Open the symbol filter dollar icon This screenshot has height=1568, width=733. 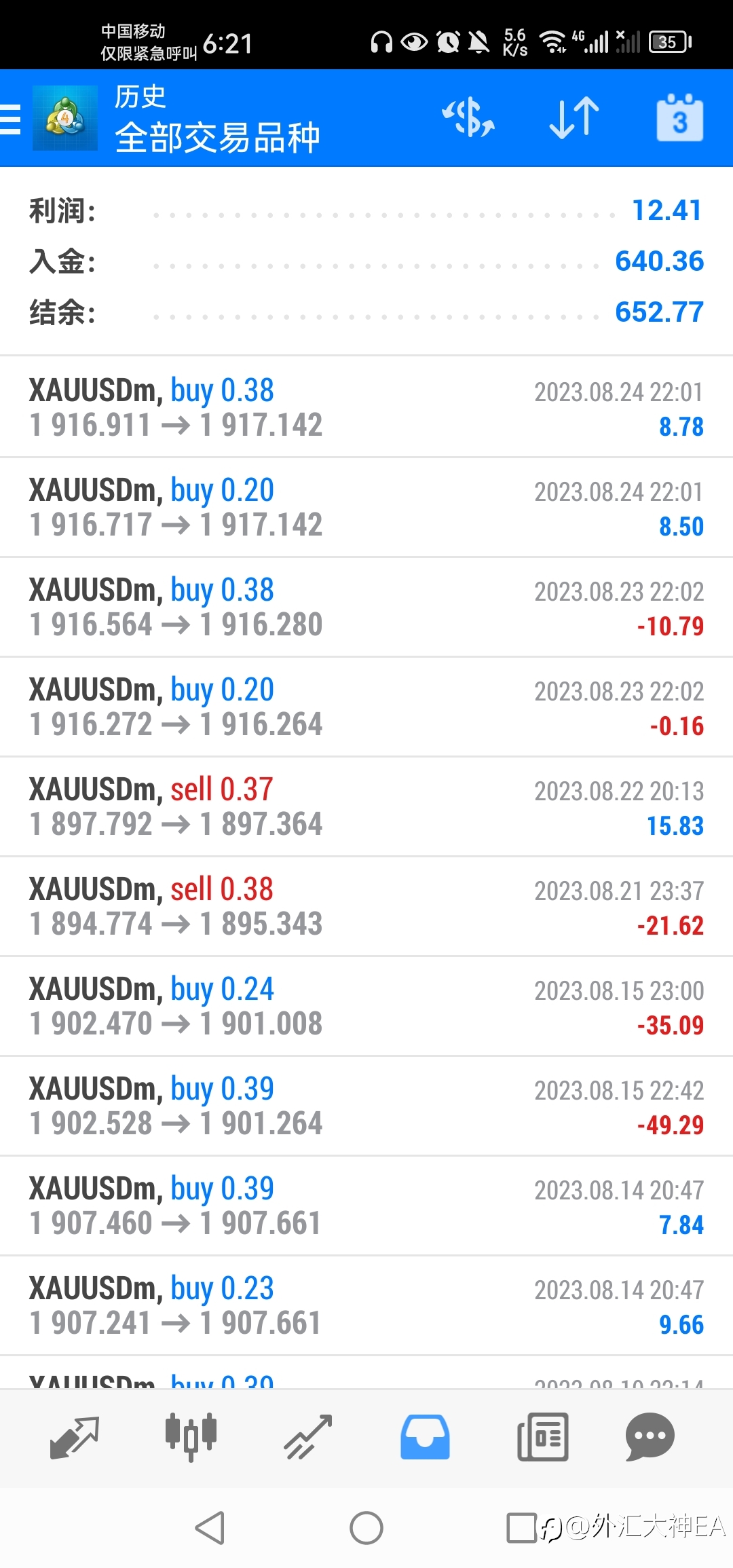point(468,117)
